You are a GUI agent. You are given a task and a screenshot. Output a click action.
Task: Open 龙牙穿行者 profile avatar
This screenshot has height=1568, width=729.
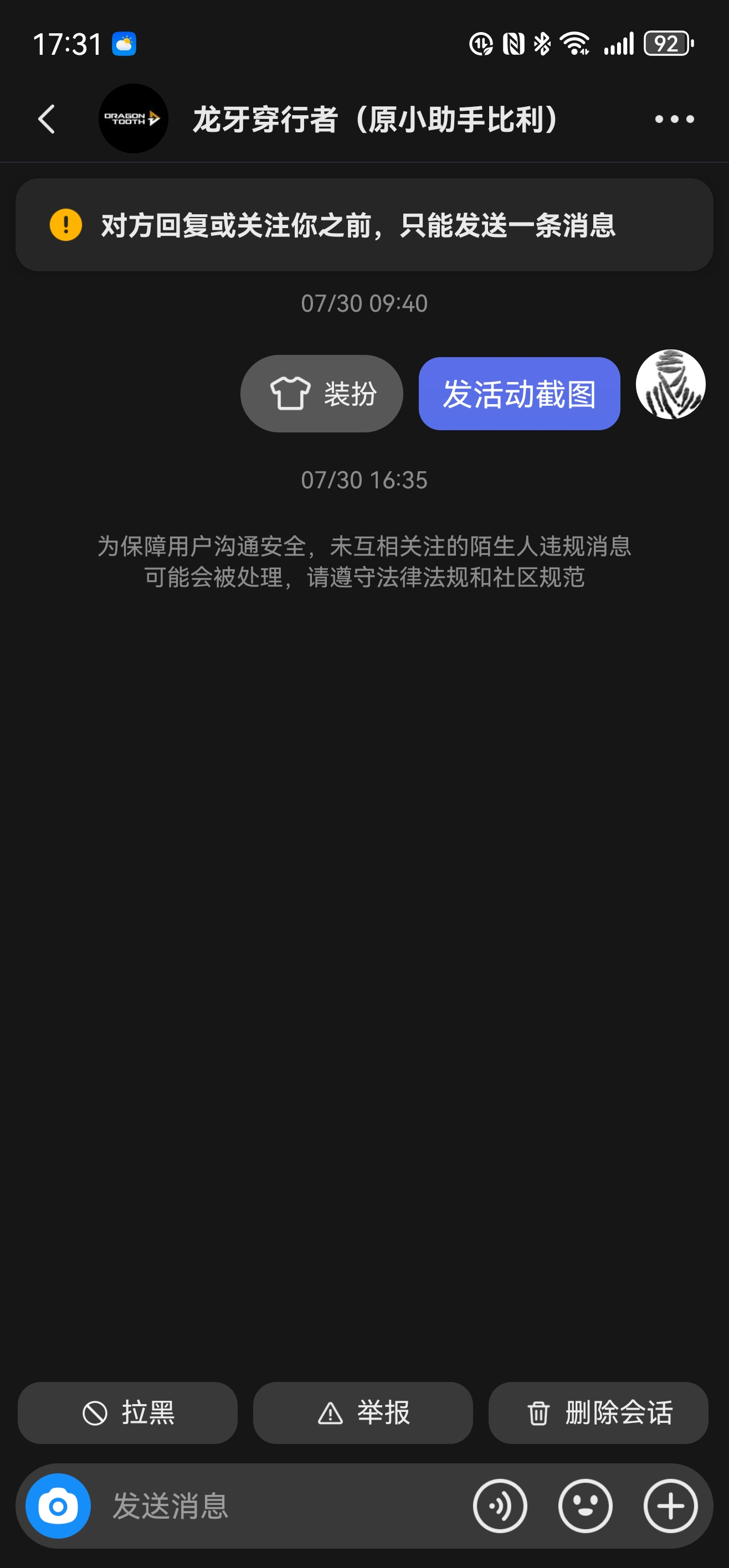coord(134,118)
